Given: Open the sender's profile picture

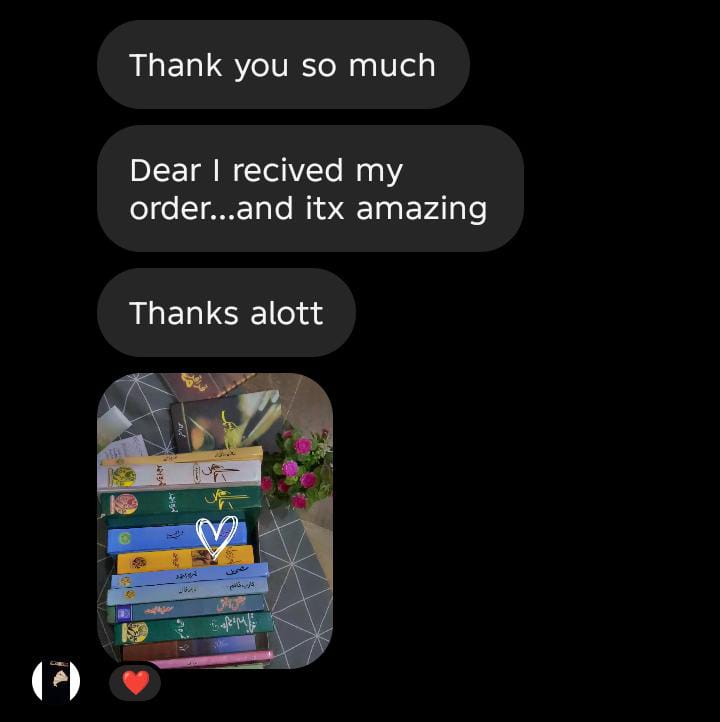Looking at the screenshot, I should coord(56,682).
